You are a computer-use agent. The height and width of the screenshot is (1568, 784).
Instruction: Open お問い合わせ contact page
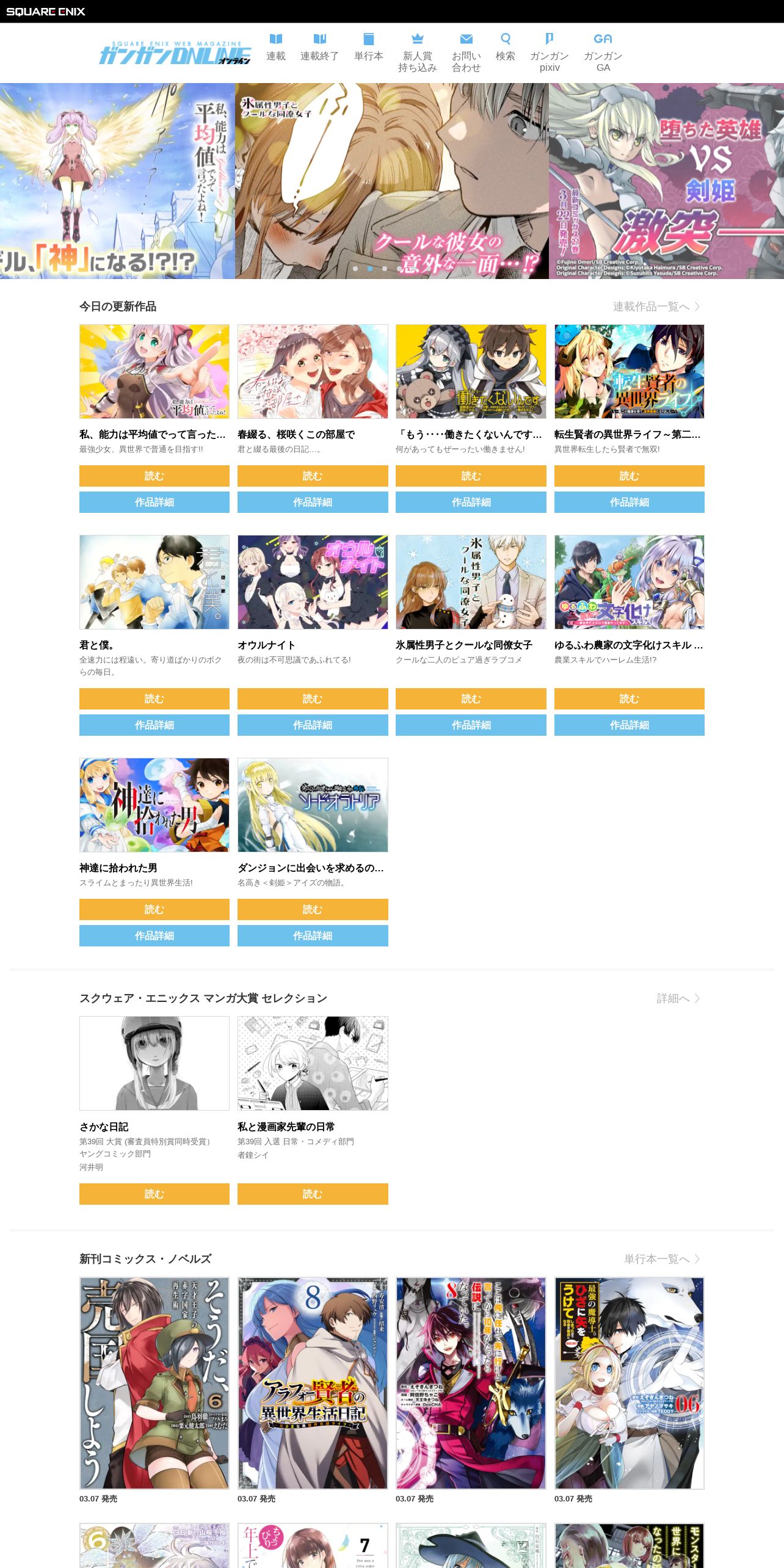(466, 53)
